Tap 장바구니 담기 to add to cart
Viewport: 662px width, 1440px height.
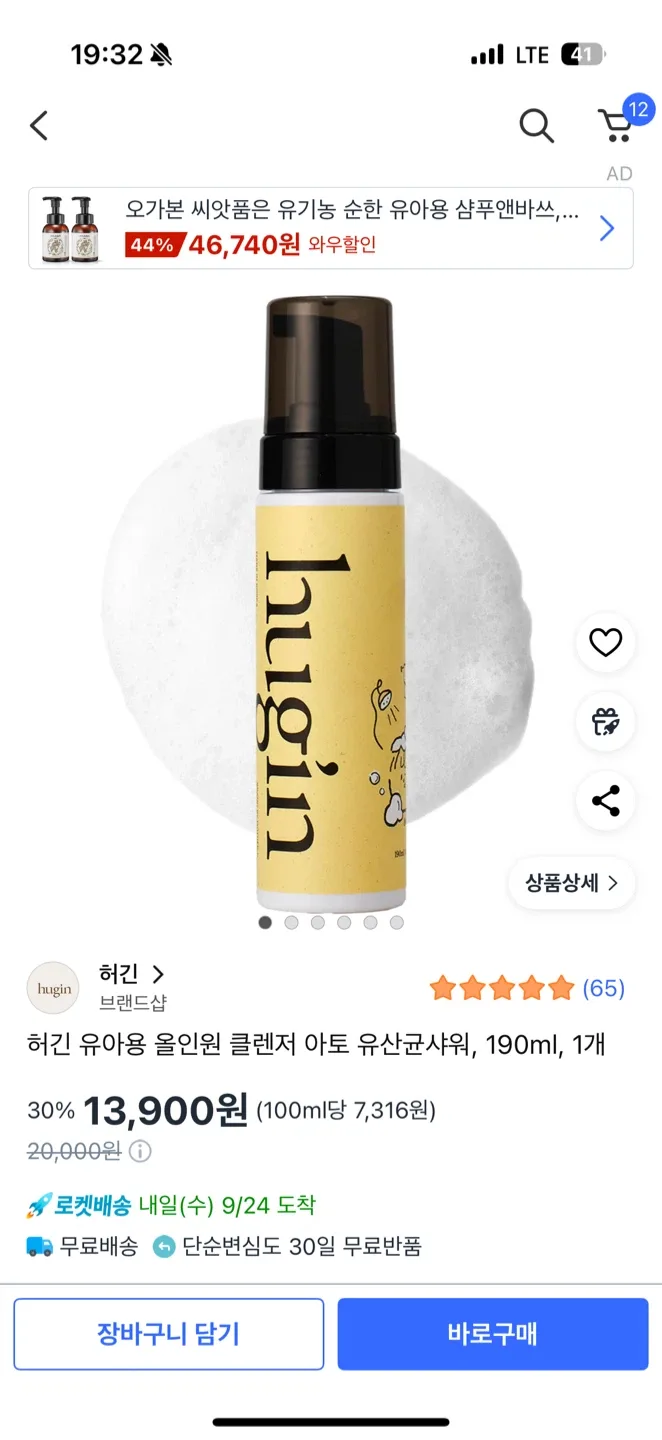pyautogui.click(x=169, y=1334)
